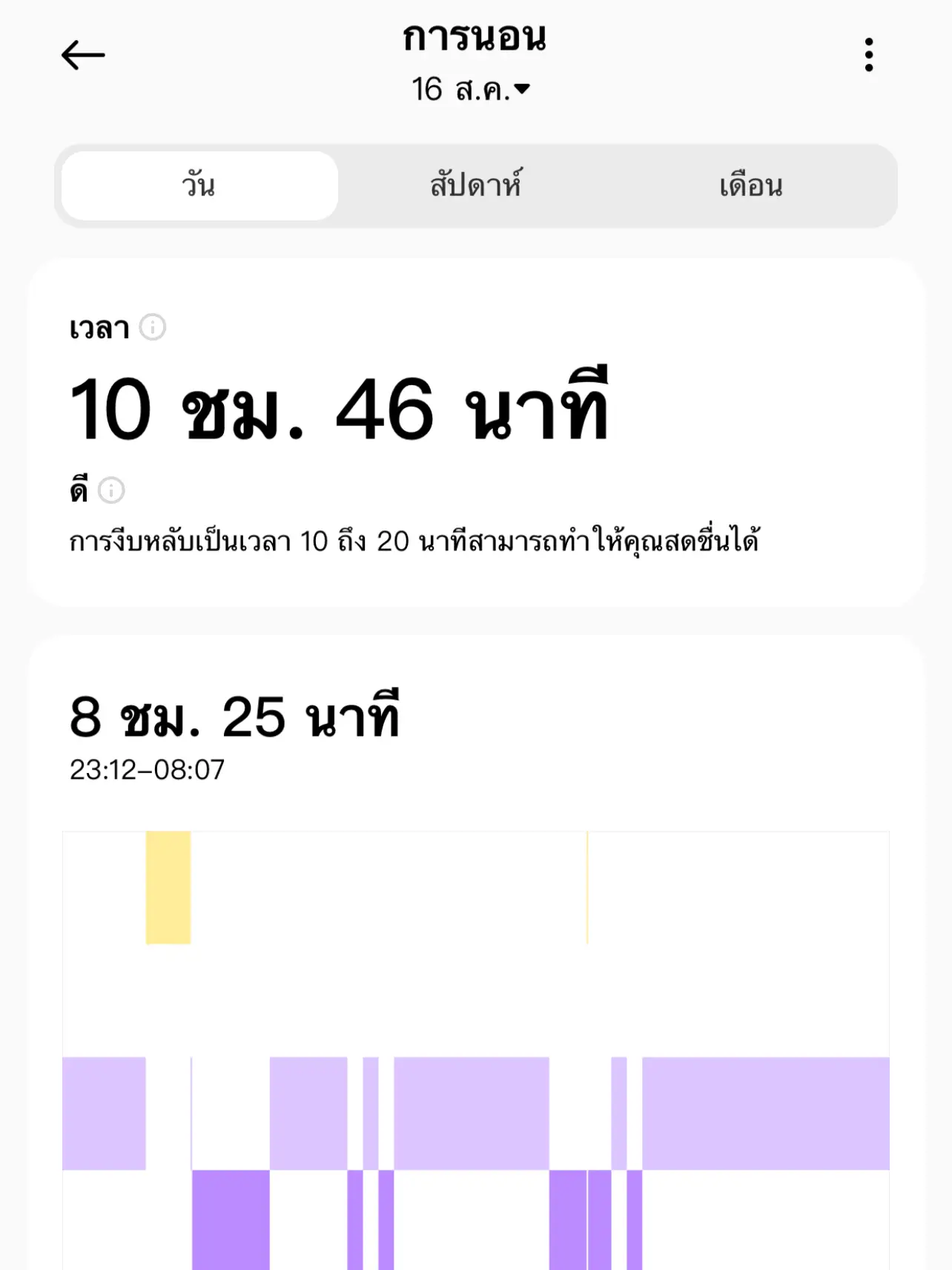Tap the back arrow to exit sleep screen

click(83, 55)
